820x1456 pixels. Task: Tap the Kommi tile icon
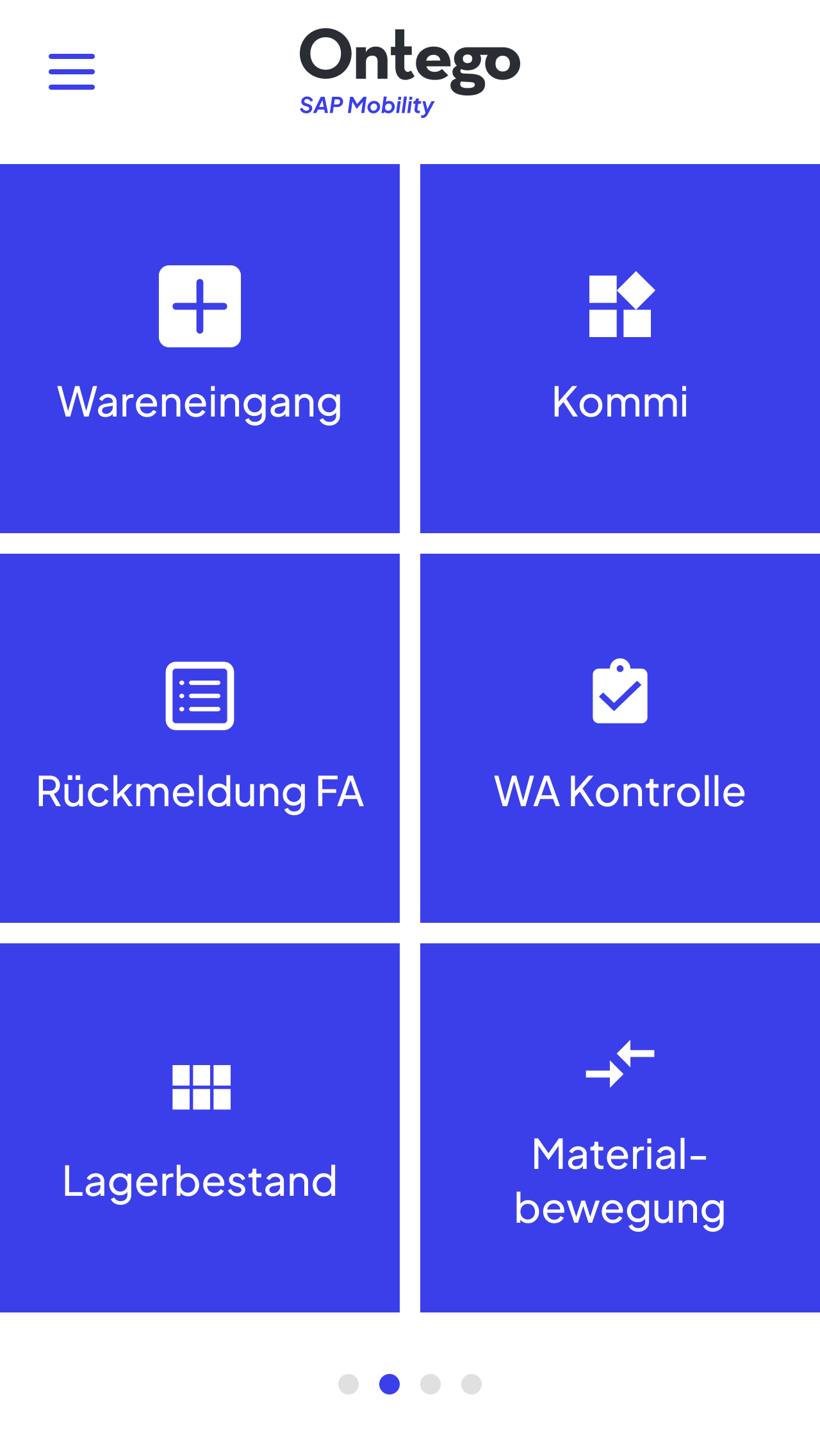[620, 306]
